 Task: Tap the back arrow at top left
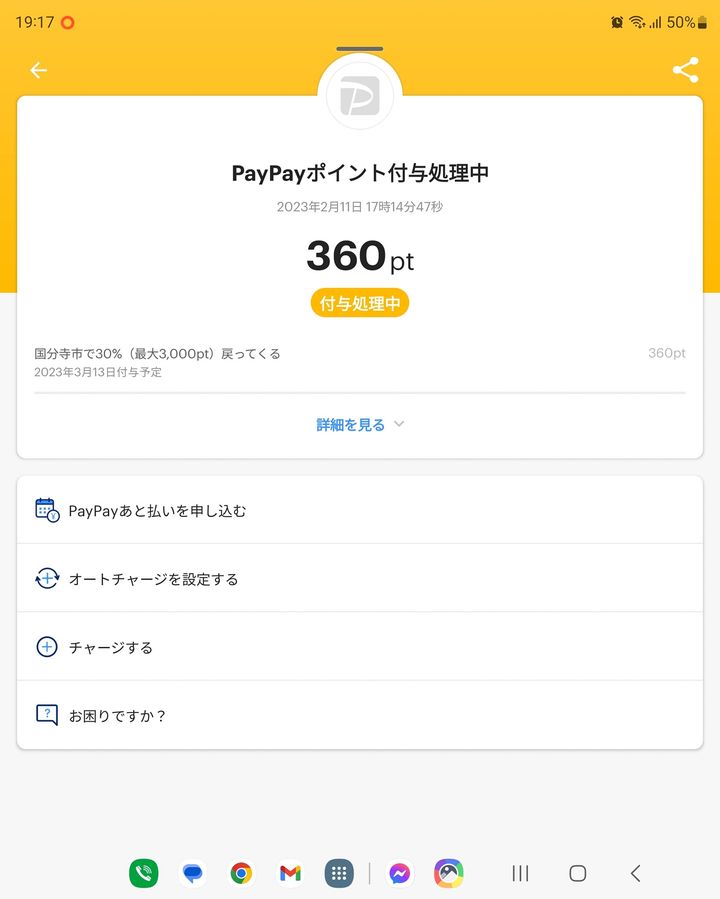point(37,70)
